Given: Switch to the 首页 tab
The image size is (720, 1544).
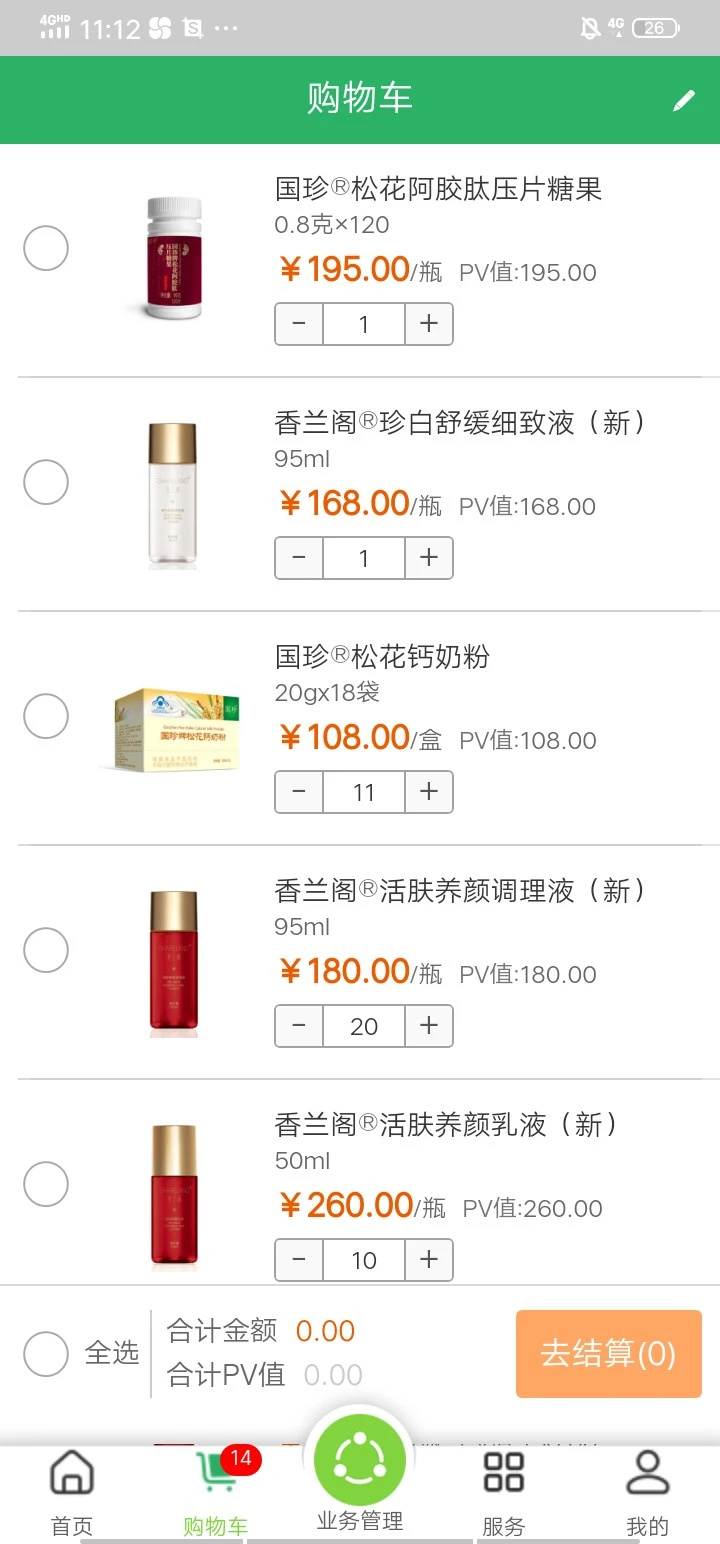Looking at the screenshot, I should point(70,1498).
